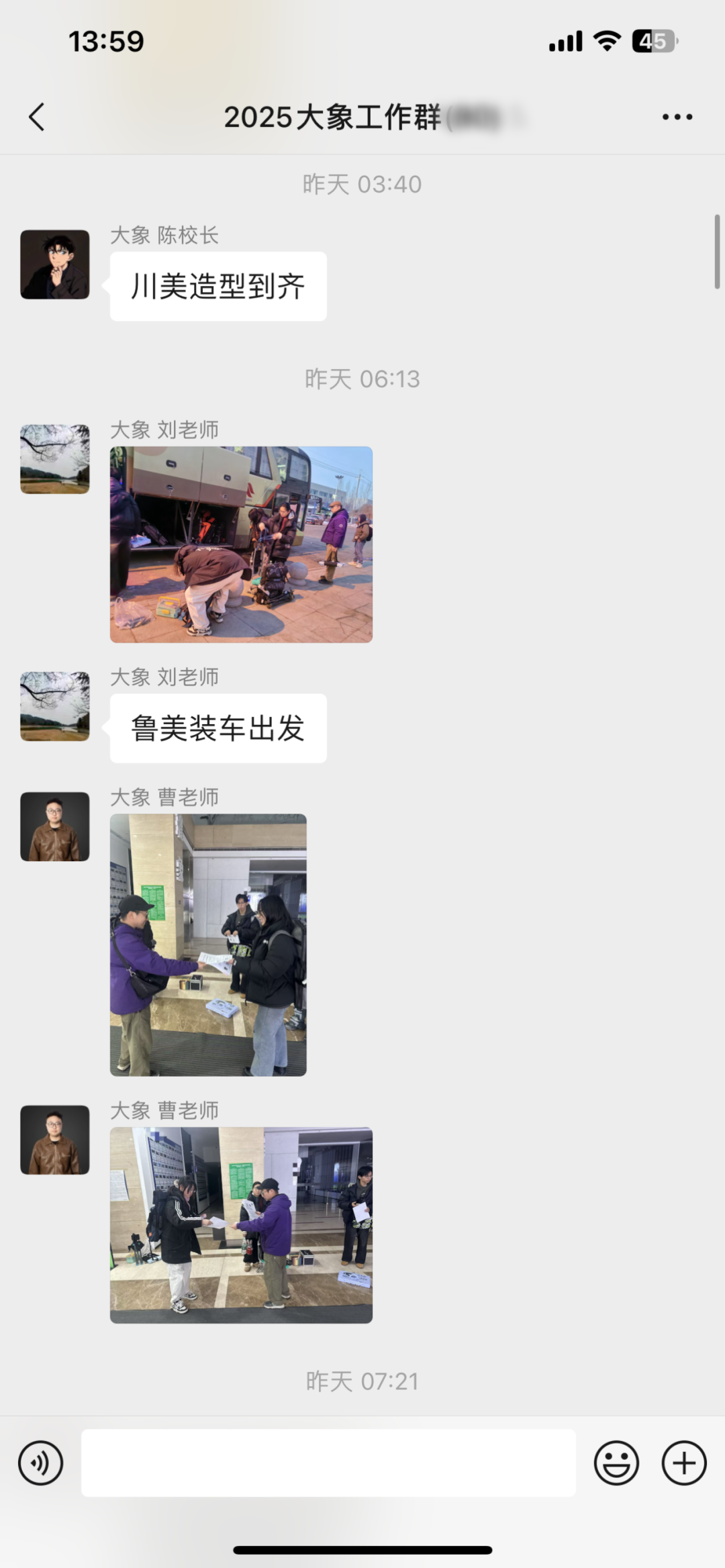Open 刘老师's avatar beside 鲁美装车出发
The width and height of the screenshot is (725, 1568).
point(55,706)
